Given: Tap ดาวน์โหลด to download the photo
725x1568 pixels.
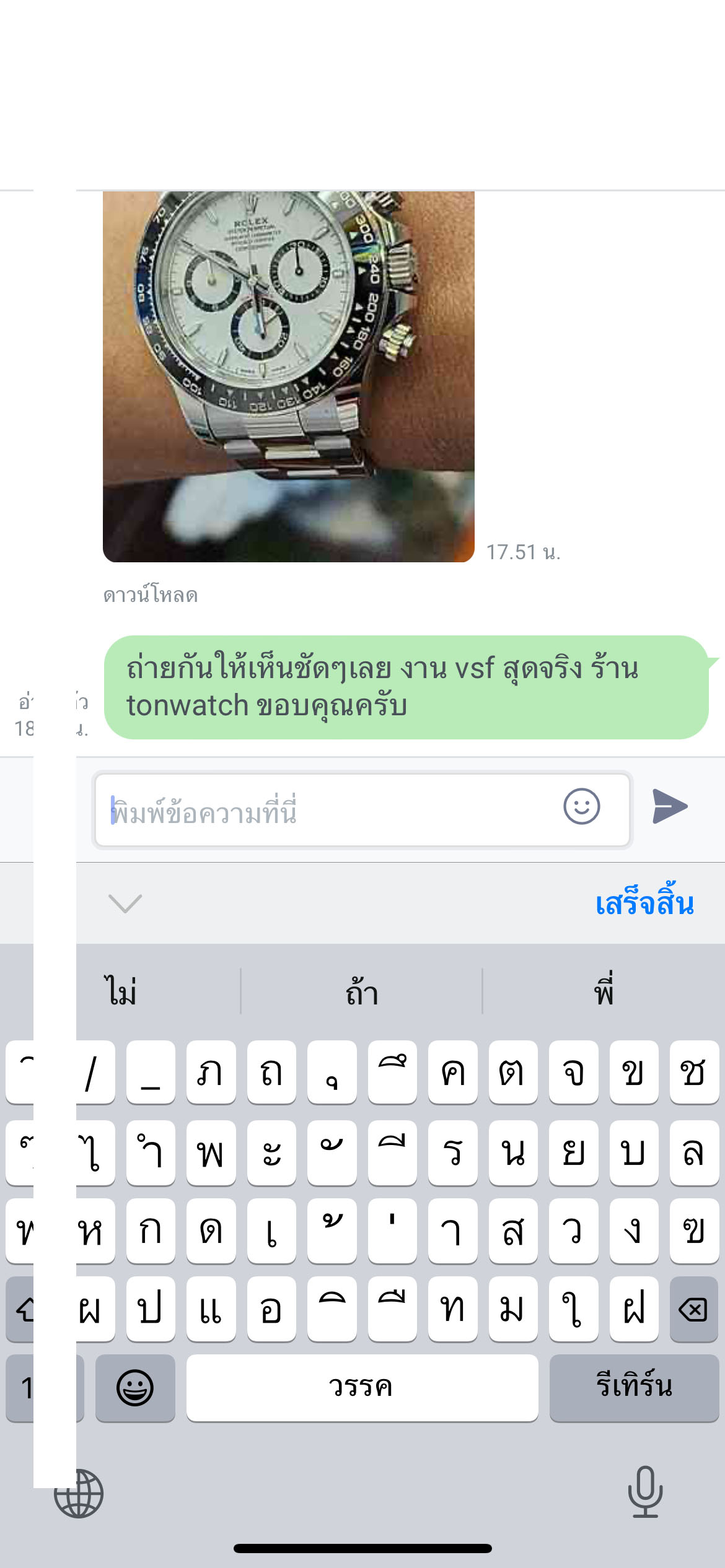Looking at the screenshot, I should 151,596.
